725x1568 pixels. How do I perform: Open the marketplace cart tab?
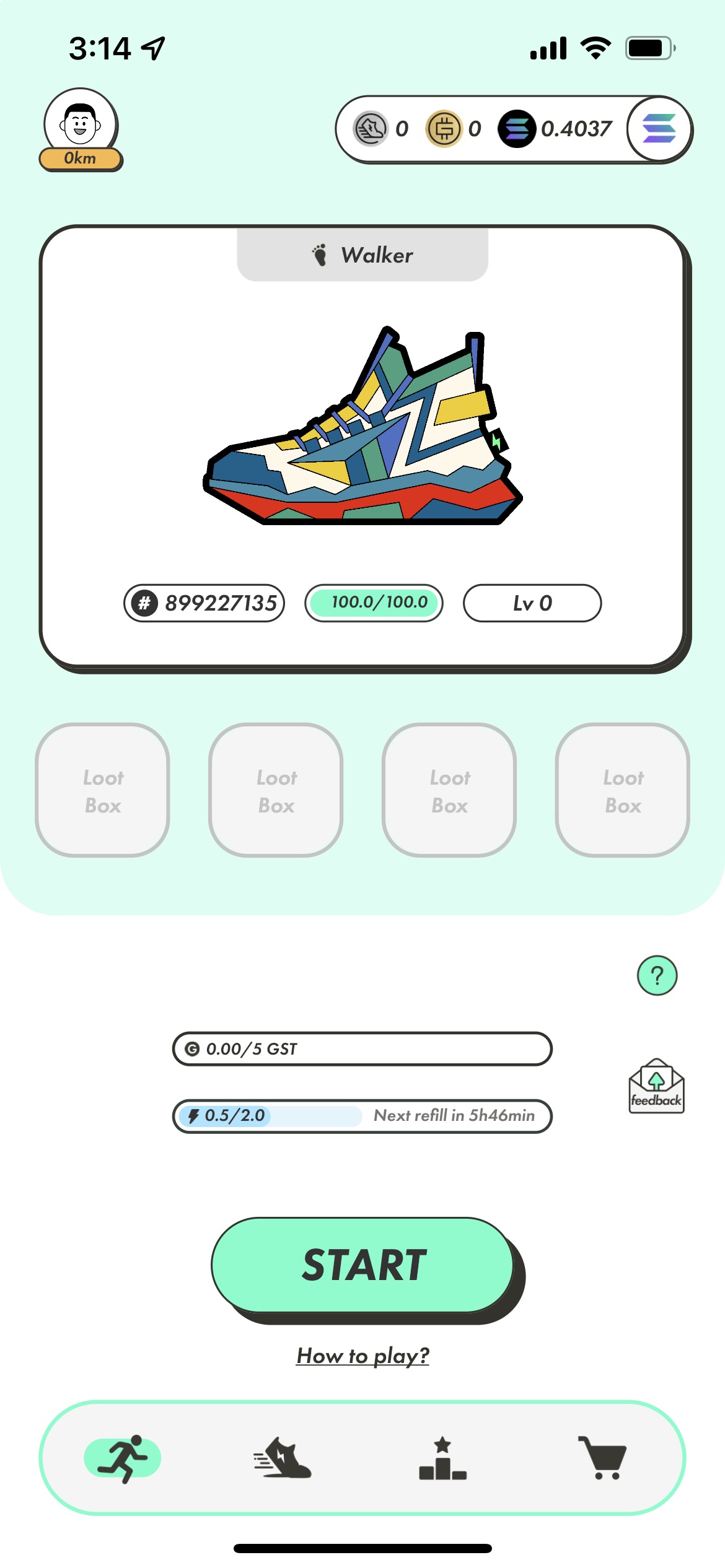603,1458
